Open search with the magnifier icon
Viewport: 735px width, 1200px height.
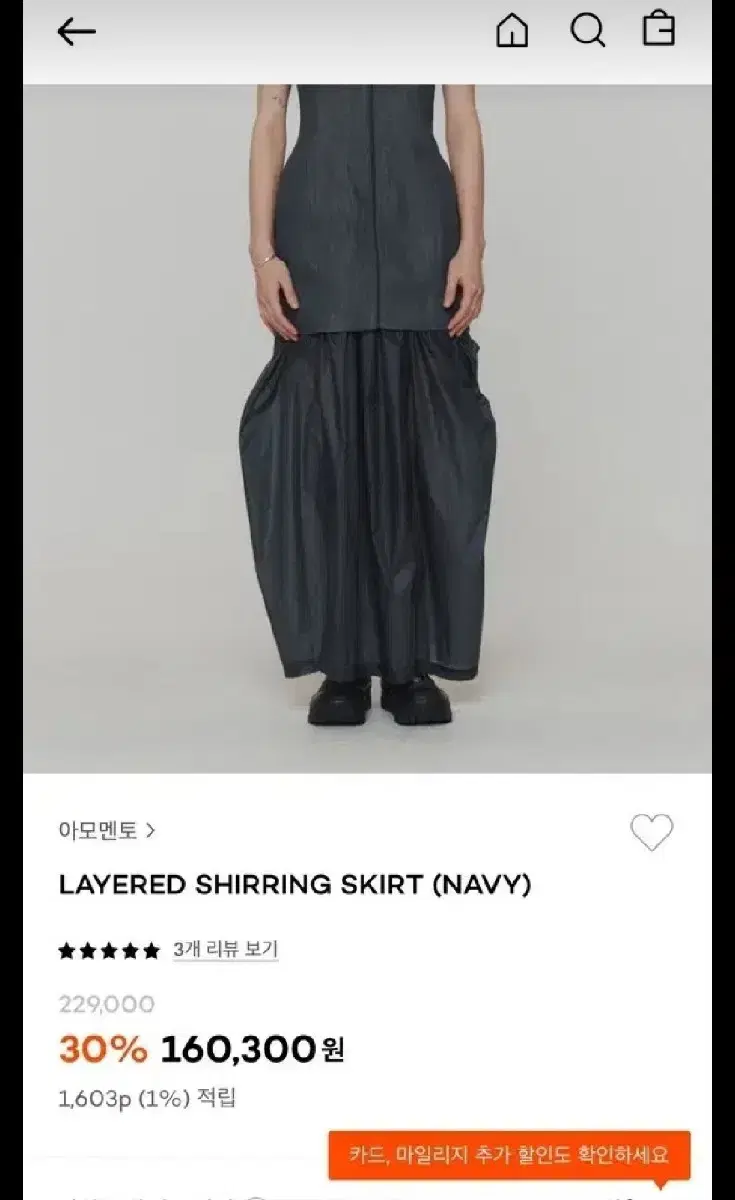(588, 31)
